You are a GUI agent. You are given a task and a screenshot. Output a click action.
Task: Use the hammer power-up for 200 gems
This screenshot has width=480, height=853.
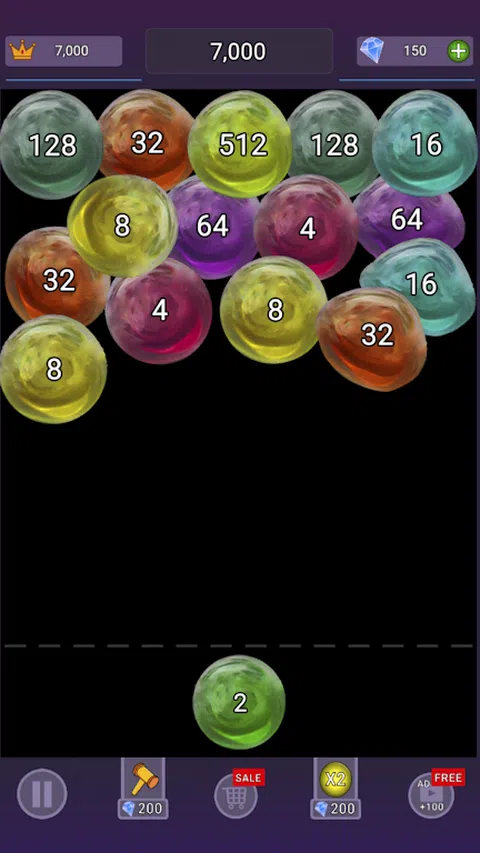144,788
